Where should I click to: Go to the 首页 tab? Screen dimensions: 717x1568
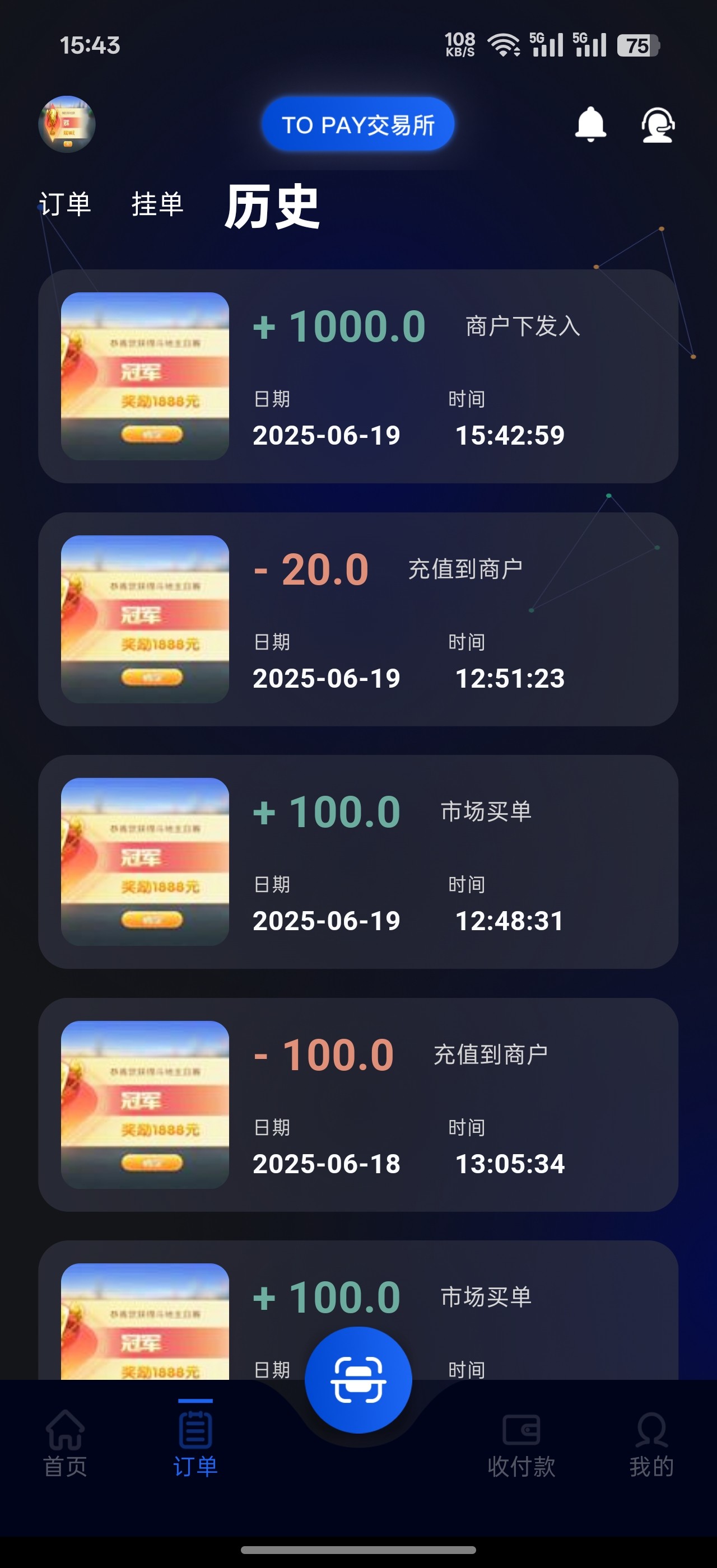point(65,1444)
